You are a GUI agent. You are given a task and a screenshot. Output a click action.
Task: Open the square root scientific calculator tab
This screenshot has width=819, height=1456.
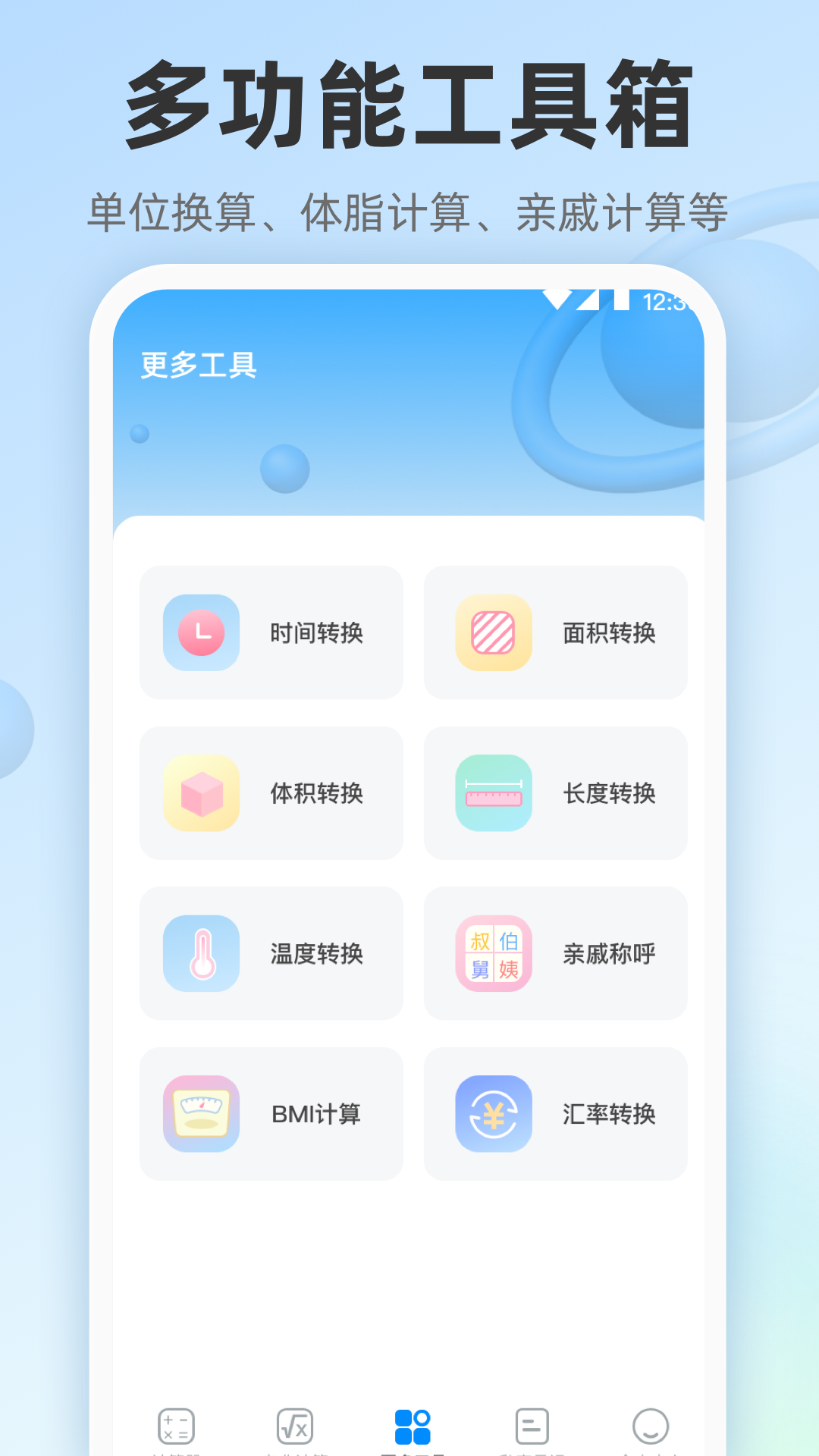tap(294, 1426)
